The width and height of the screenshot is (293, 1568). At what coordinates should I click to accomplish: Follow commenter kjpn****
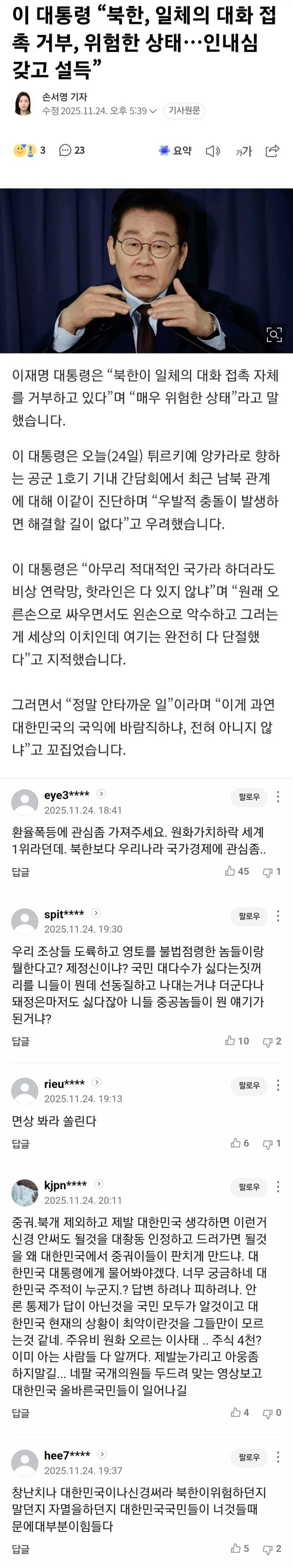click(x=249, y=1187)
